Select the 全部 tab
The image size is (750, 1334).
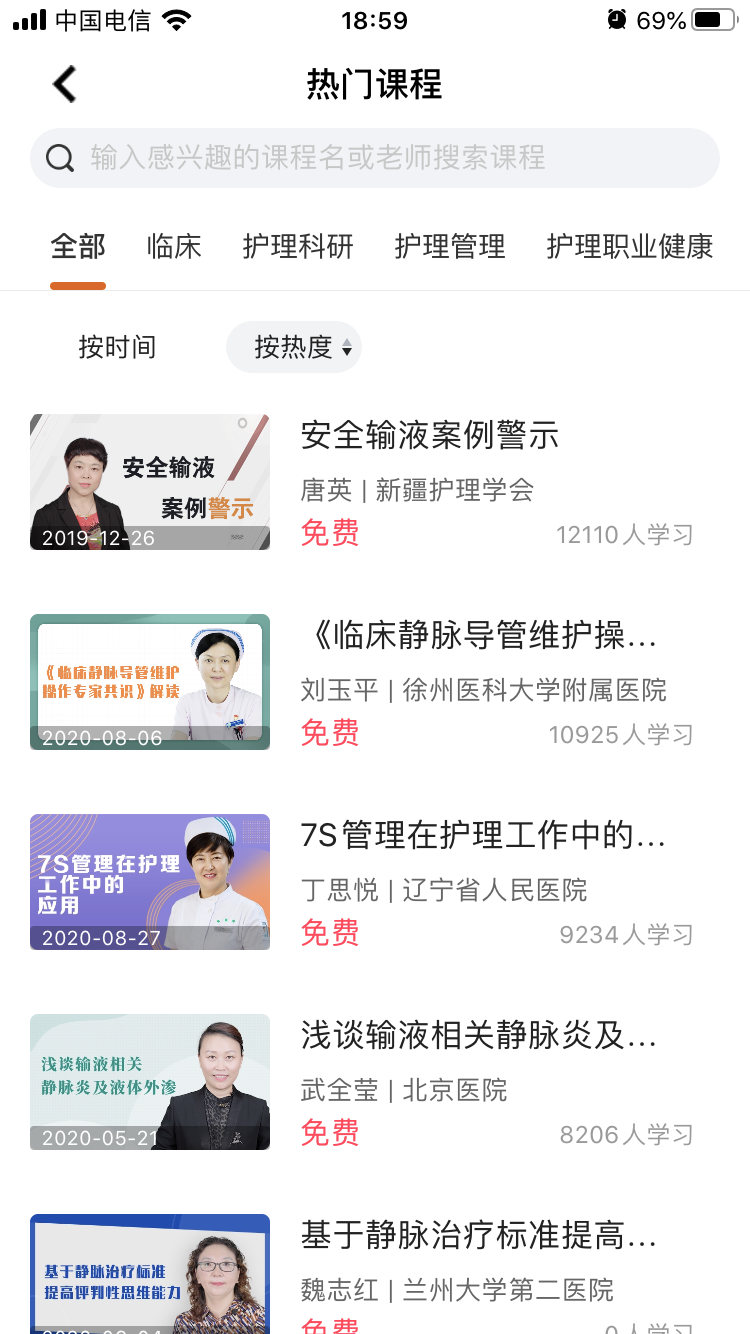tap(78, 246)
